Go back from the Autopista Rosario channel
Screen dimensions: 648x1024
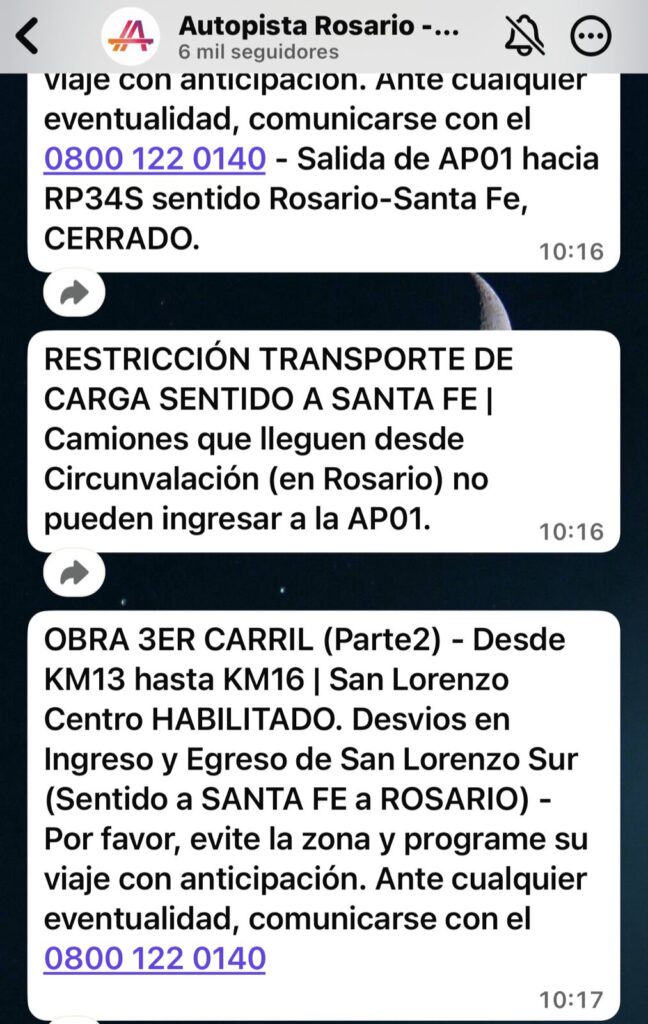point(29,36)
